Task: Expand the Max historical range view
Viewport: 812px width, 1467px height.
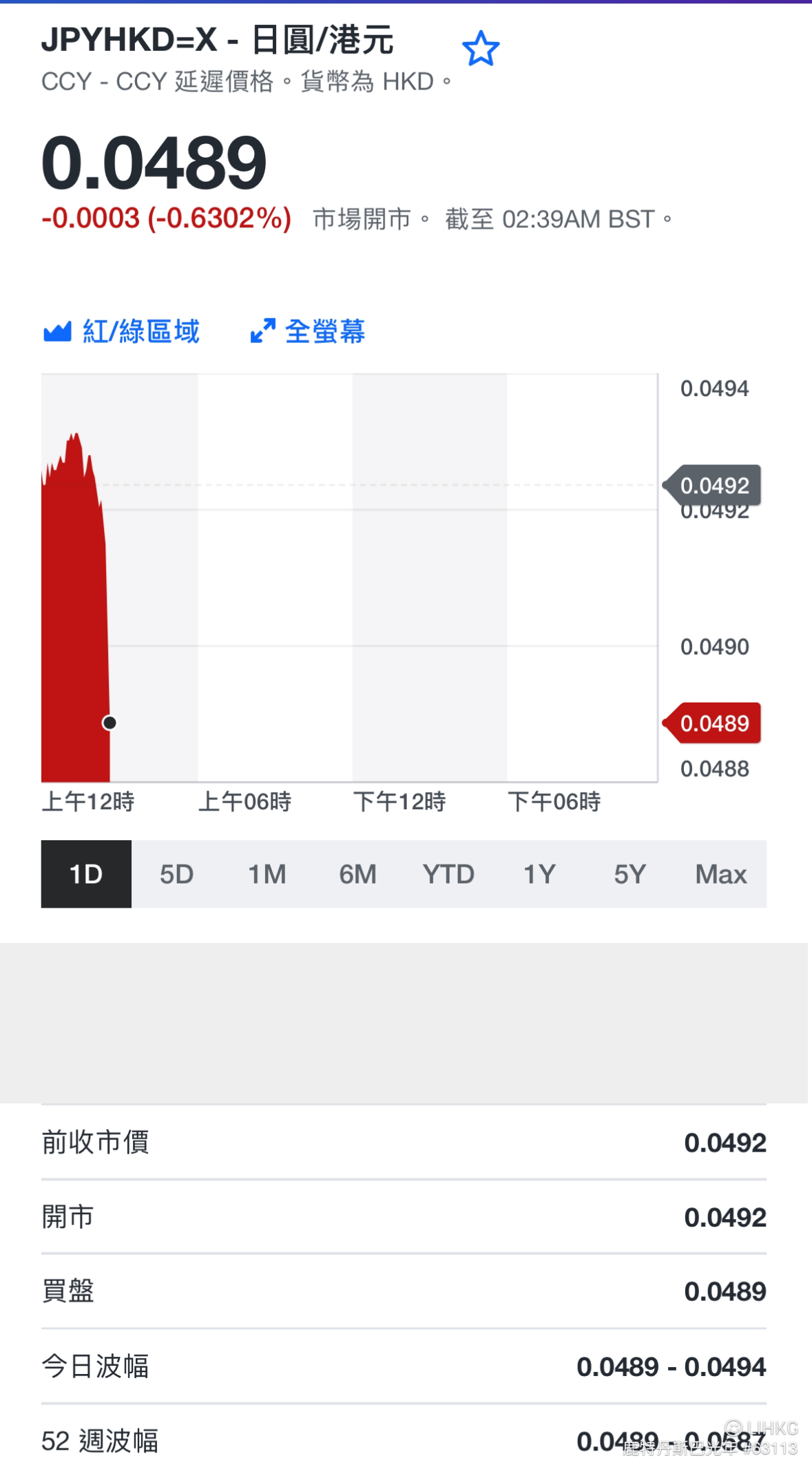Action: point(720,873)
